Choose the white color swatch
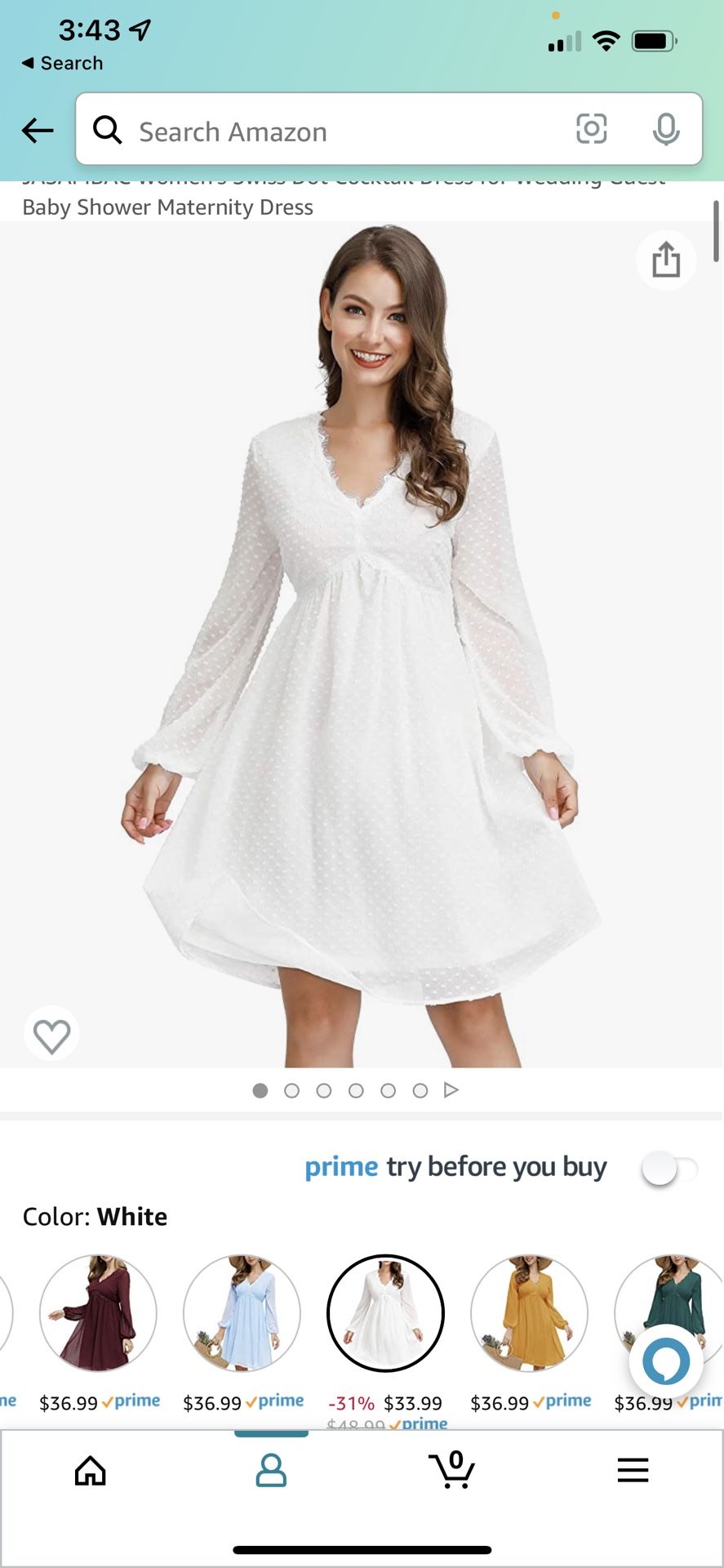Viewport: 724px width, 1568px height. (x=385, y=1312)
